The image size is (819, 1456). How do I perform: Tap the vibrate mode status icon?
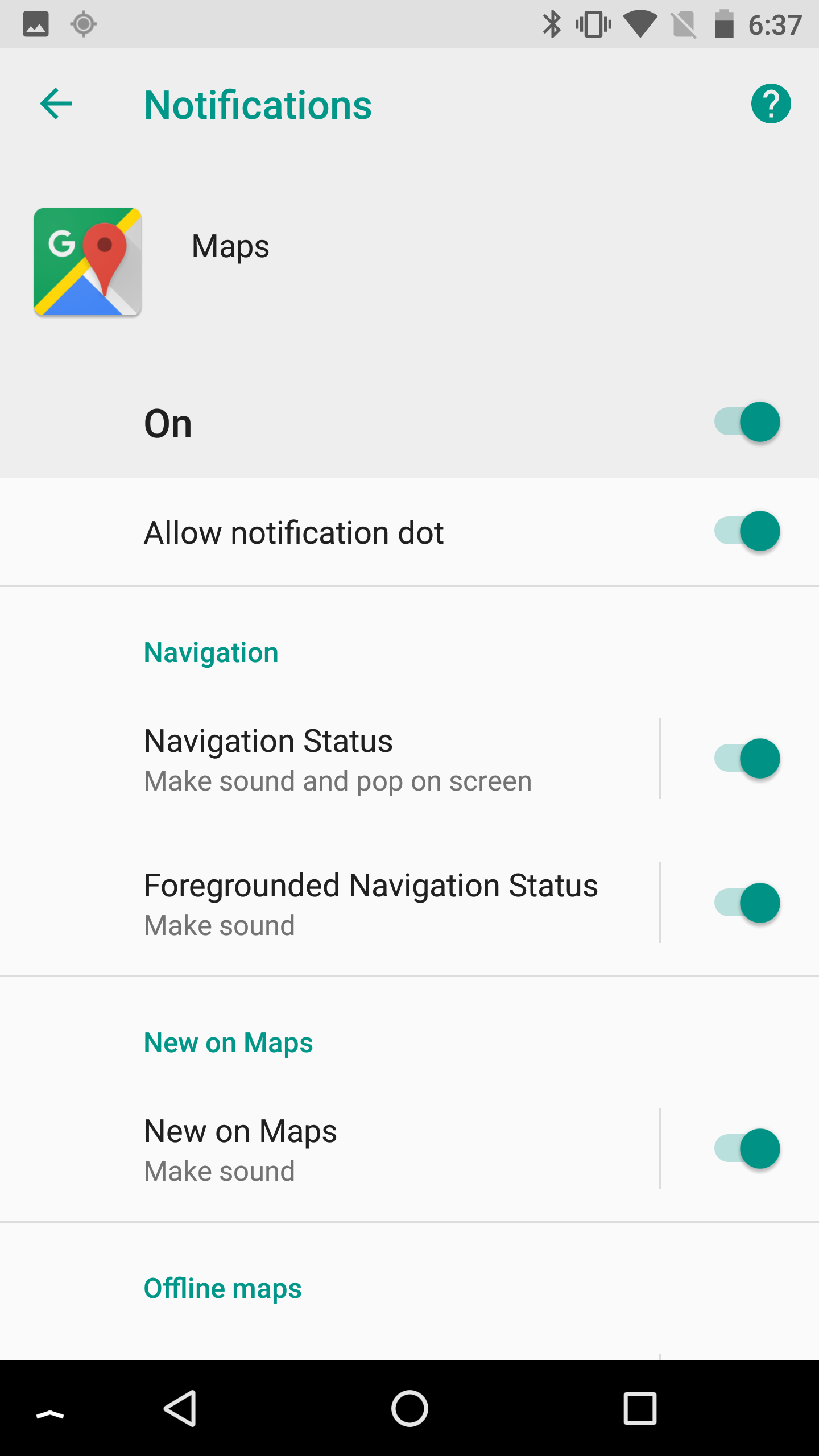click(593, 23)
